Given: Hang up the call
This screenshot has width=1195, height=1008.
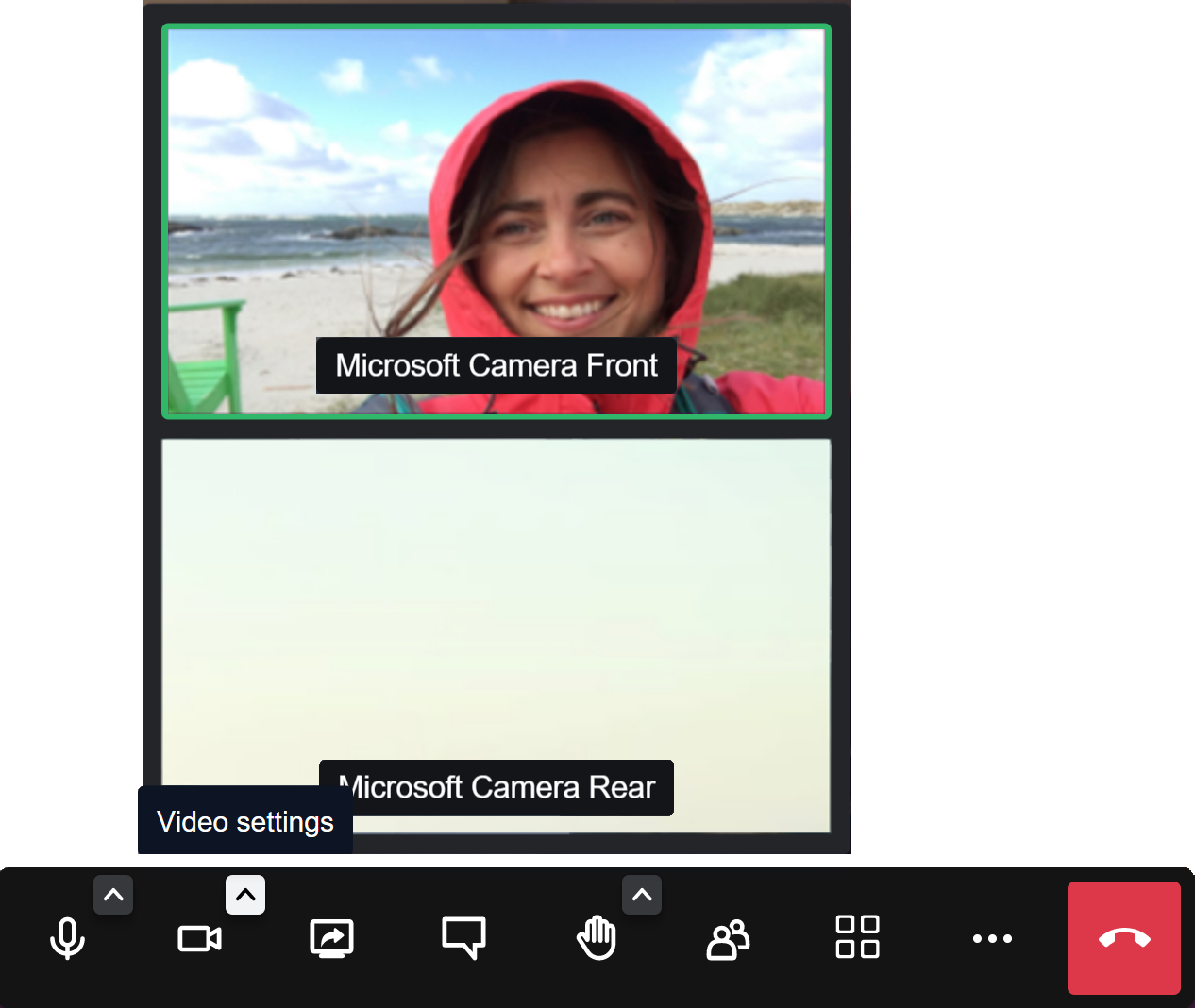Looking at the screenshot, I should [x=1123, y=938].
